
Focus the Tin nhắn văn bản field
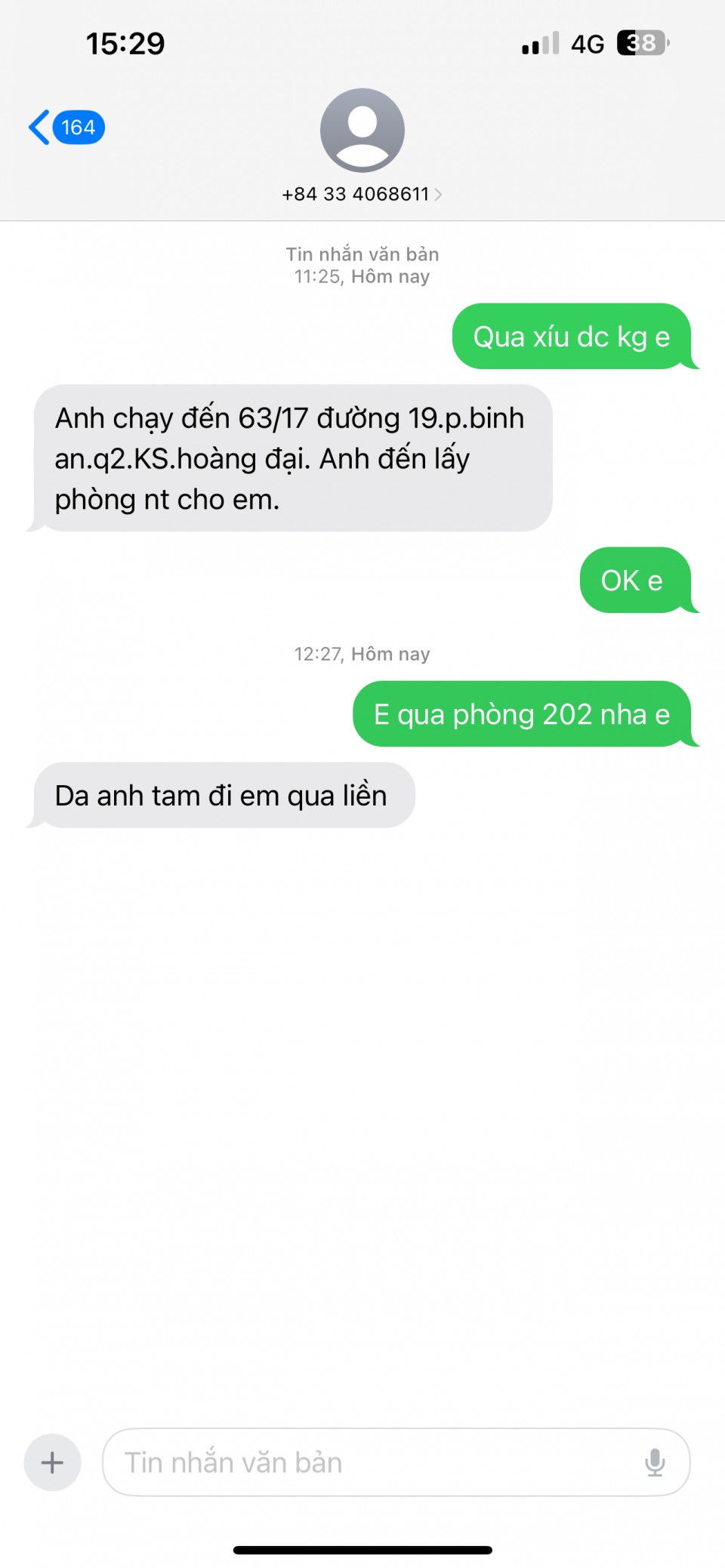pos(370,1462)
